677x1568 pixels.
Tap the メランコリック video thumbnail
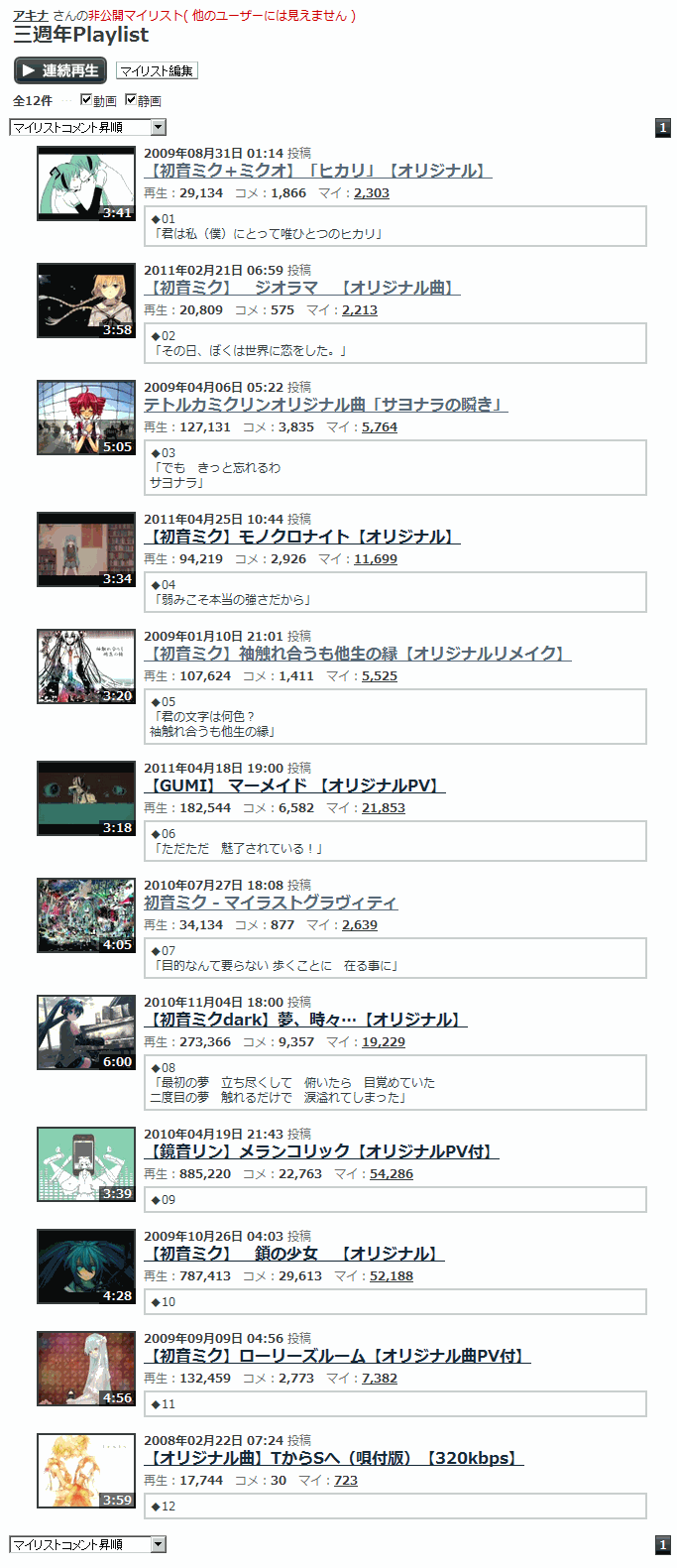[x=86, y=1164]
